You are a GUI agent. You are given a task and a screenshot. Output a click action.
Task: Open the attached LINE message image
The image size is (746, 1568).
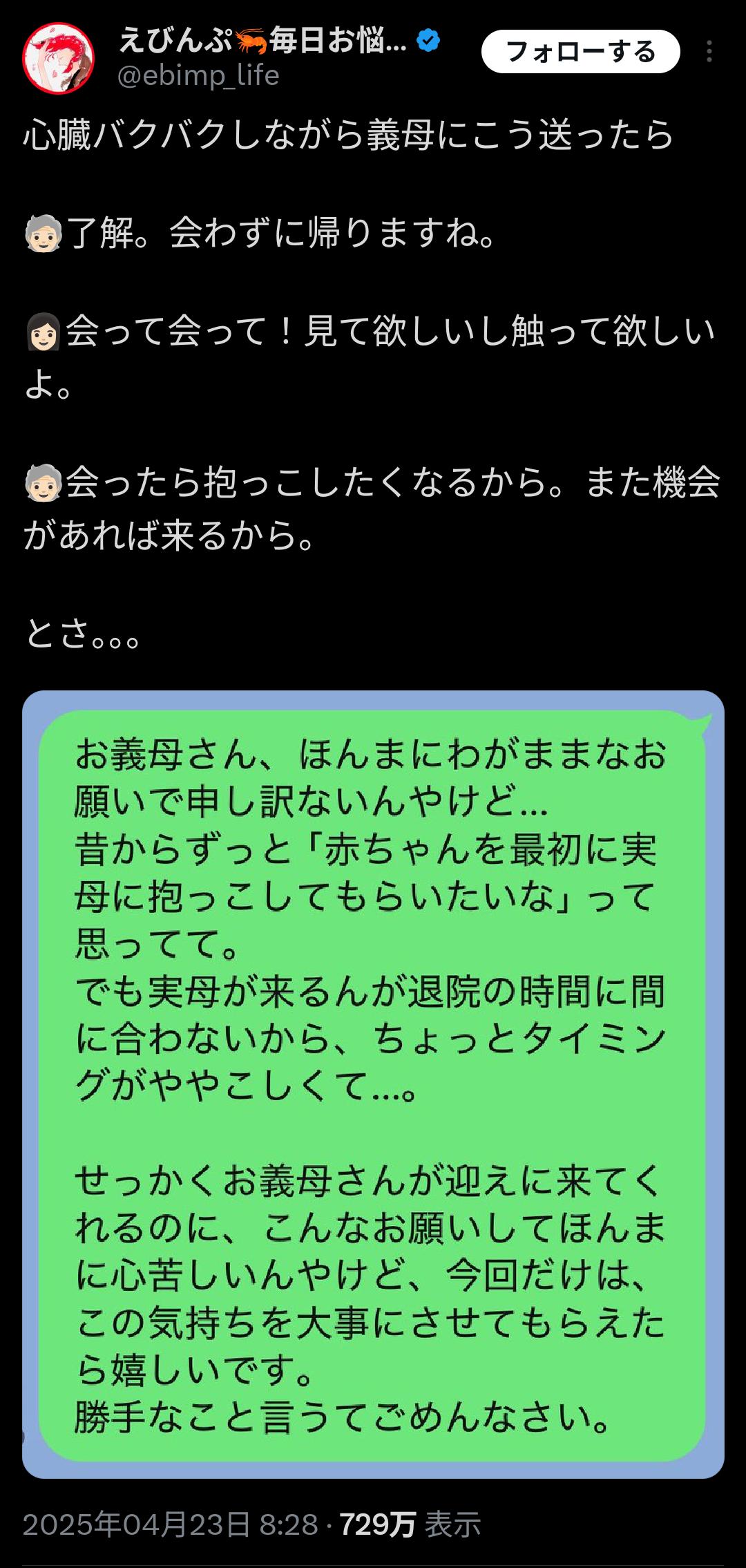(x=373, y=1084)
